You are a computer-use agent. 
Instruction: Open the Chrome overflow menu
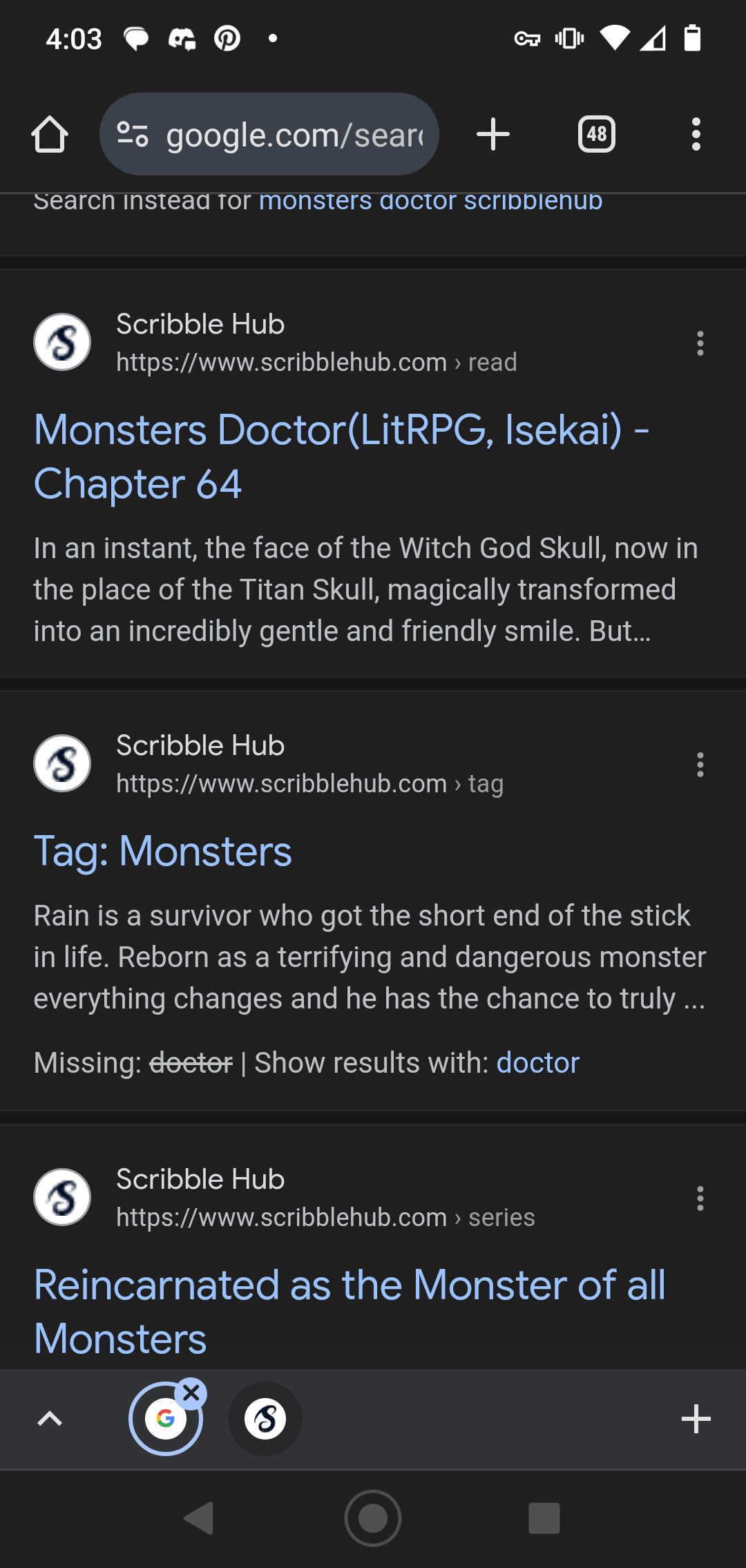(x=696, y=134)
